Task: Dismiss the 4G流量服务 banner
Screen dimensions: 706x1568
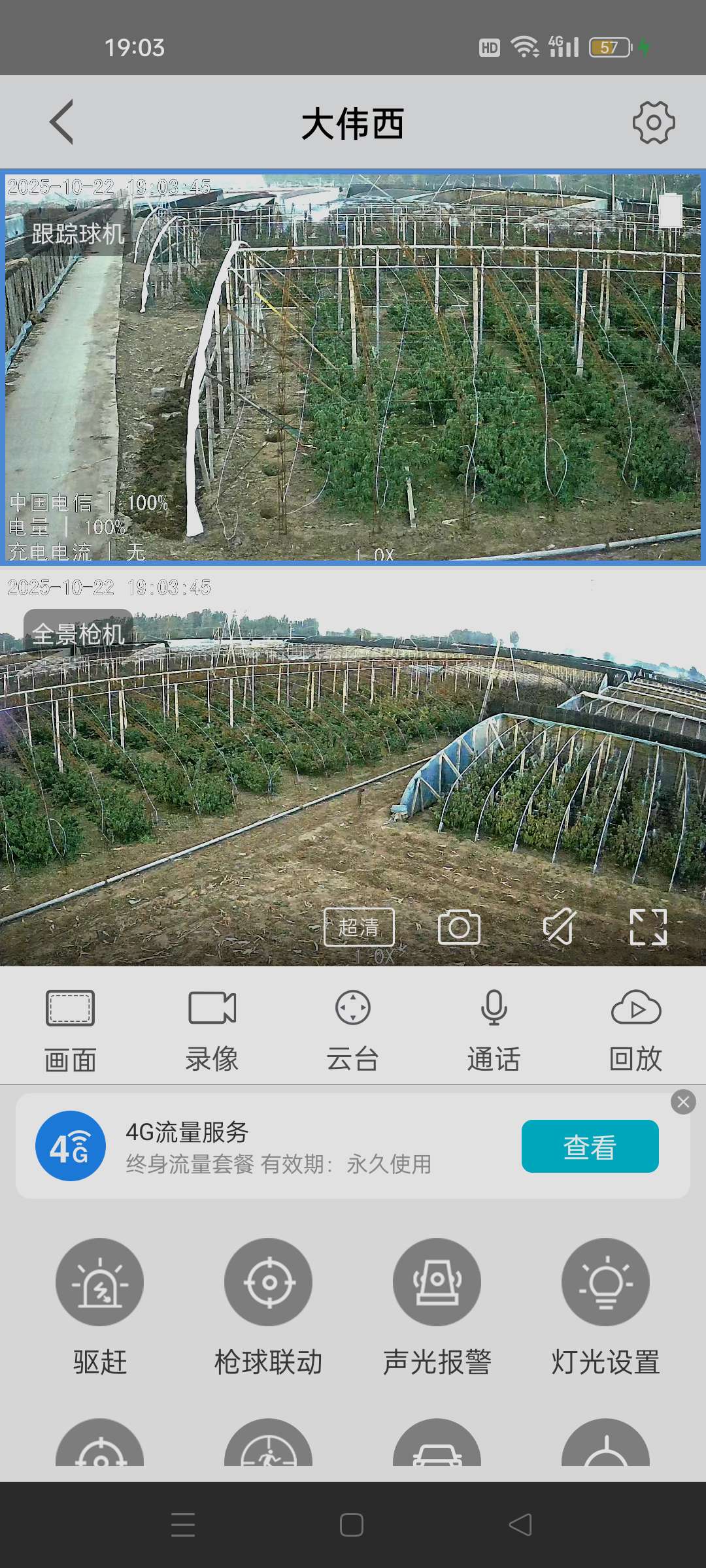Action: pyautogui.click(x=683, y=1102)
